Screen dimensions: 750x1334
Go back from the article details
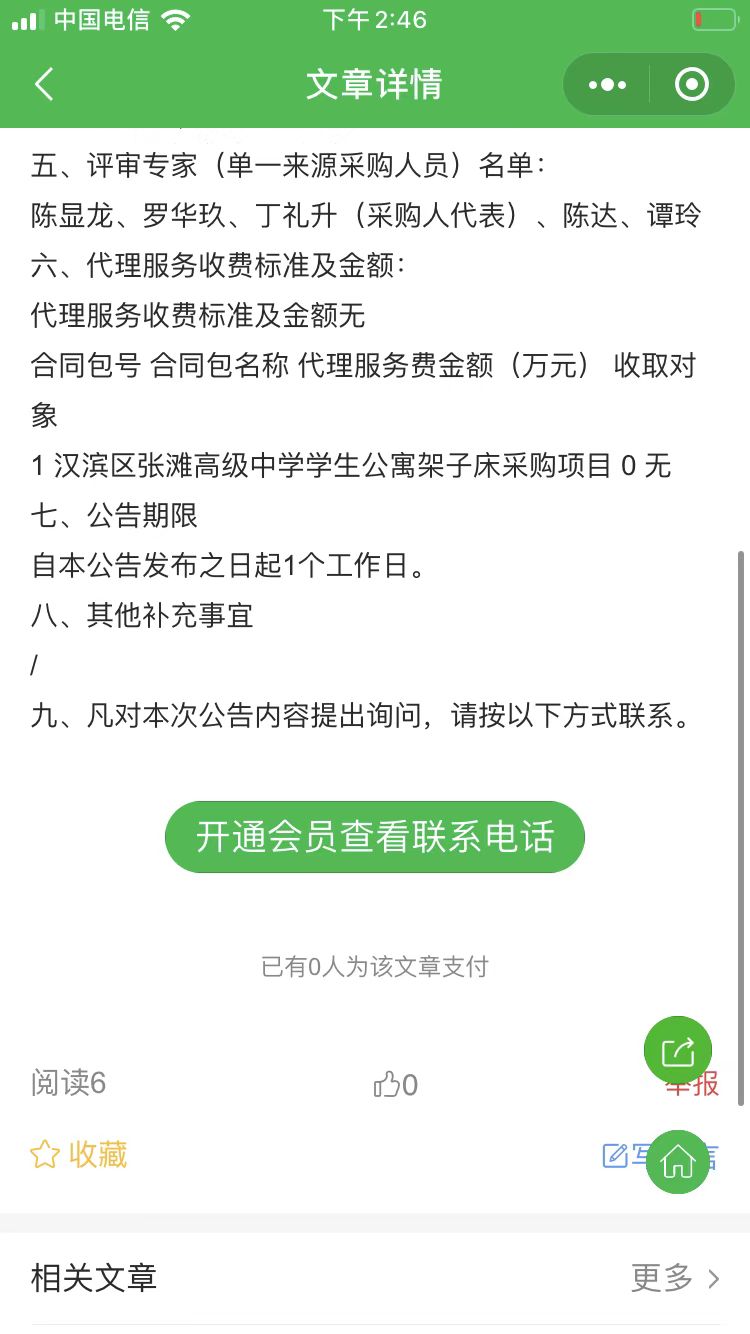tap(44, 84)
